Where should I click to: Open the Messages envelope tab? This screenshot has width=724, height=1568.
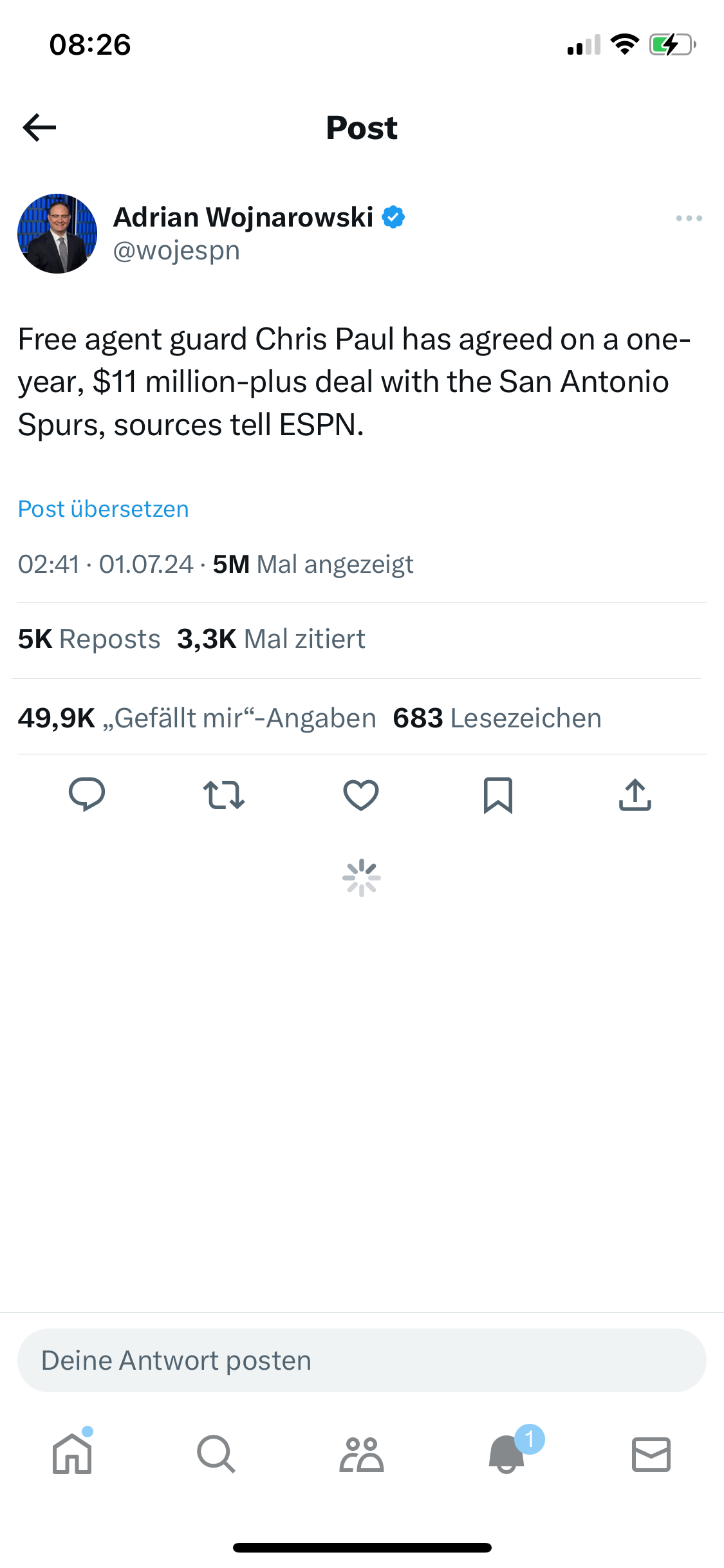tap(651, 1454)
